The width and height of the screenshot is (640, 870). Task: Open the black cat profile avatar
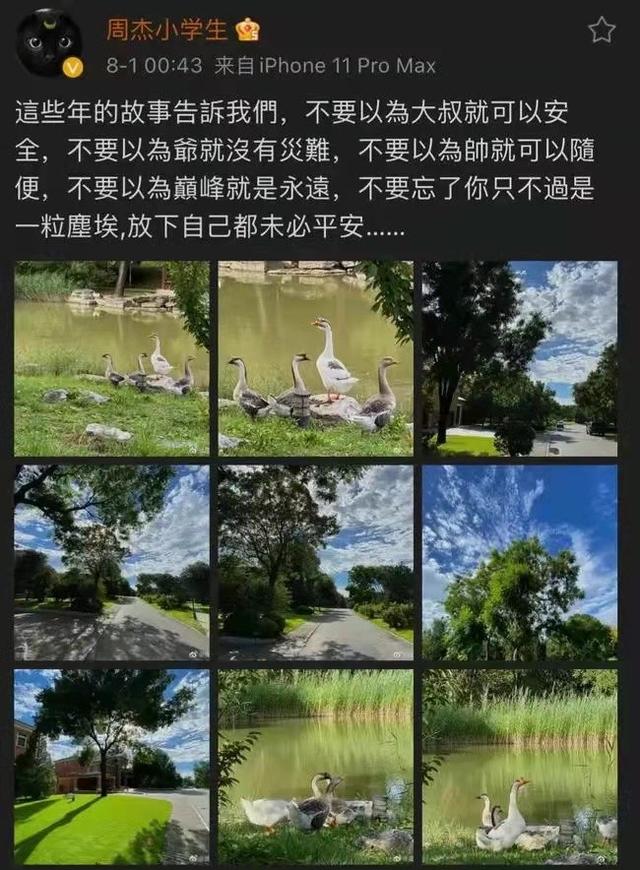[x=49, y=42]
